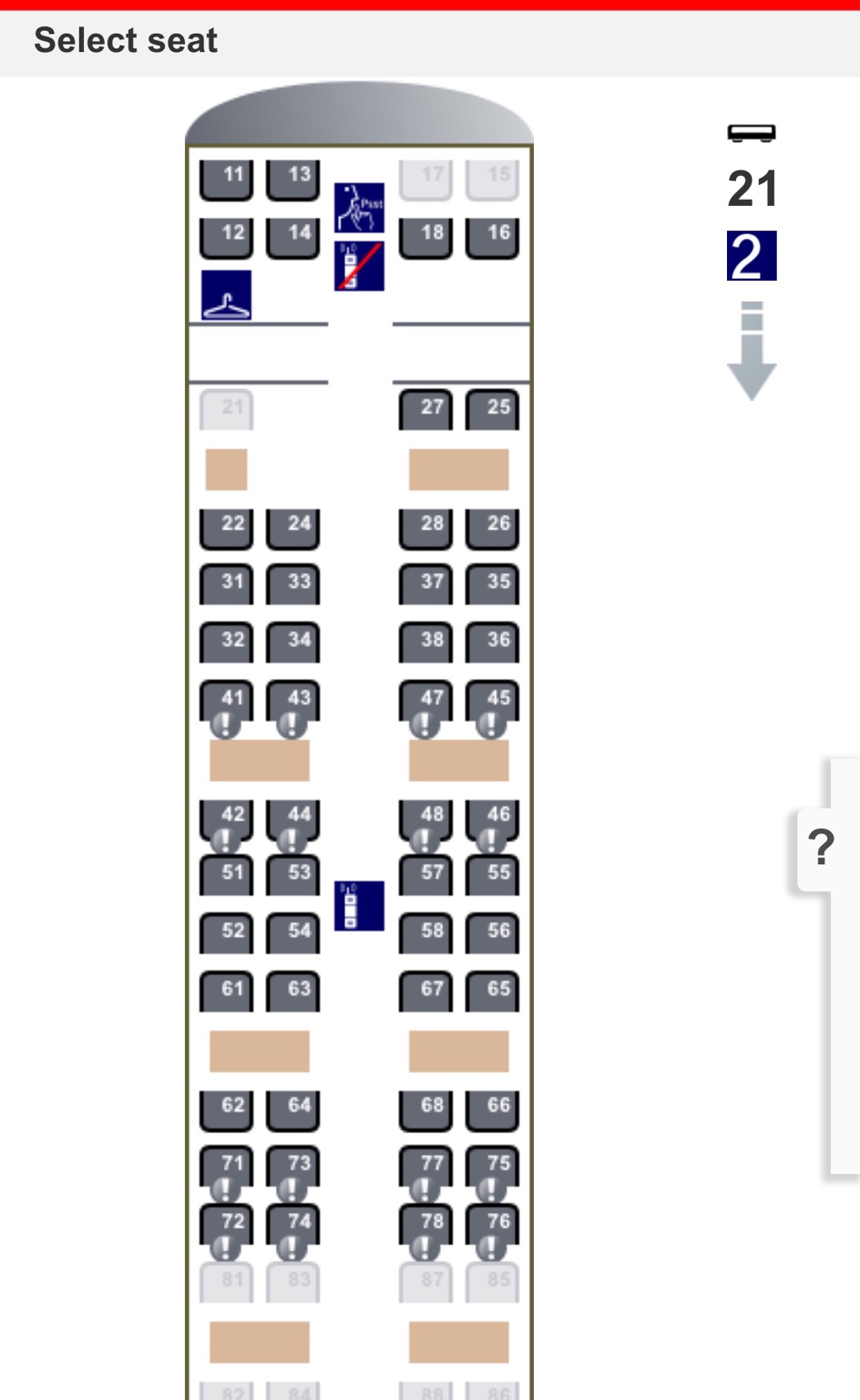Screen dimensions: 860x1400
Task: Select seat 45
Action: coord(492,705)
